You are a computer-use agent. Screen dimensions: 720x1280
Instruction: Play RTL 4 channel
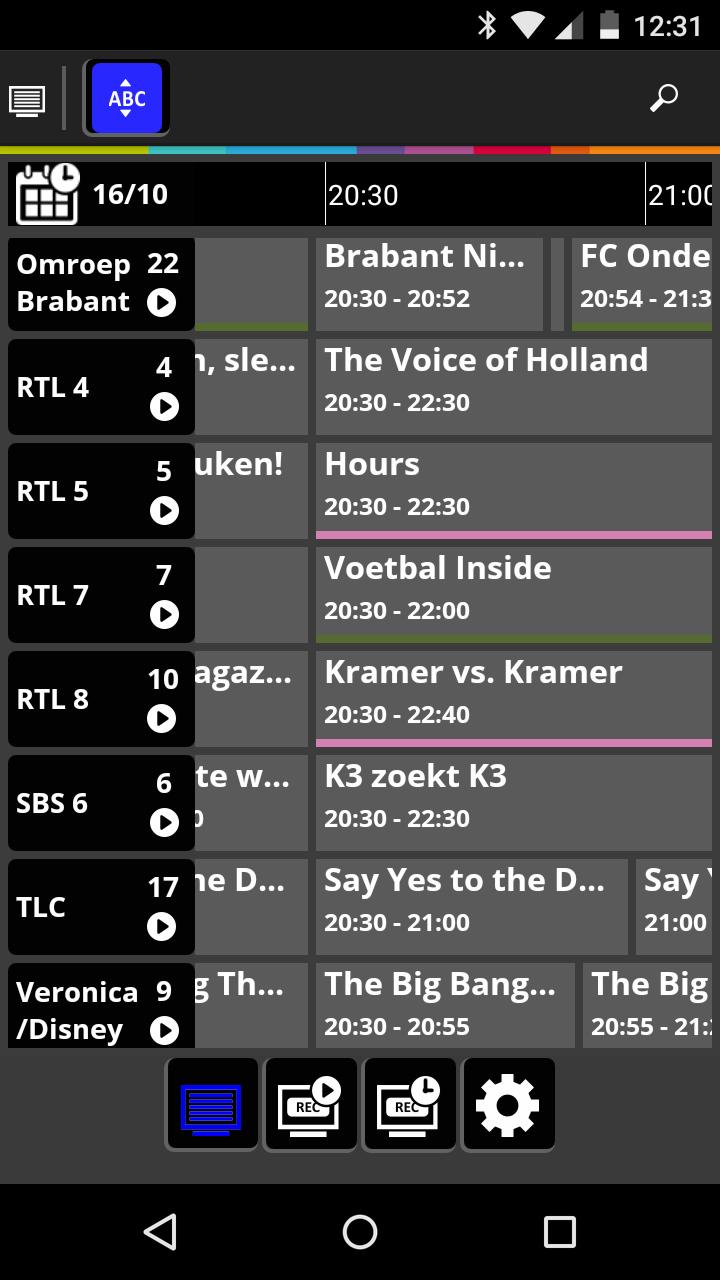(x=164, y=406)
